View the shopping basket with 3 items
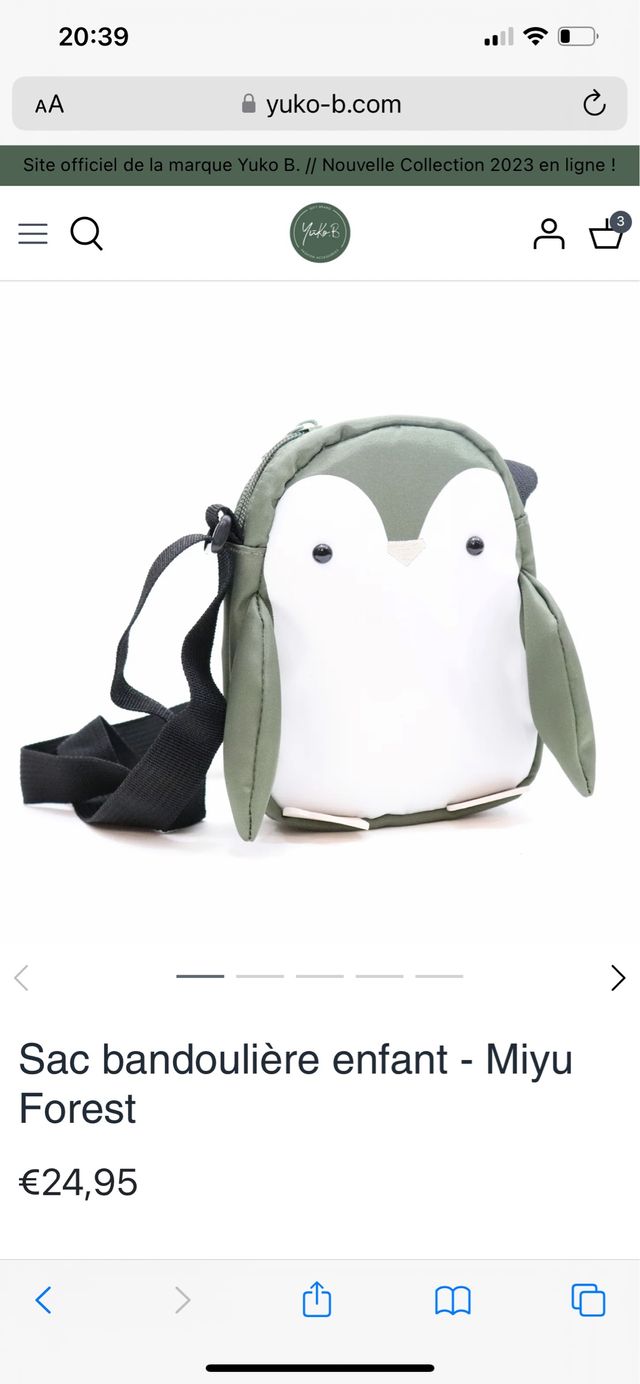 (x=606, y=234)
